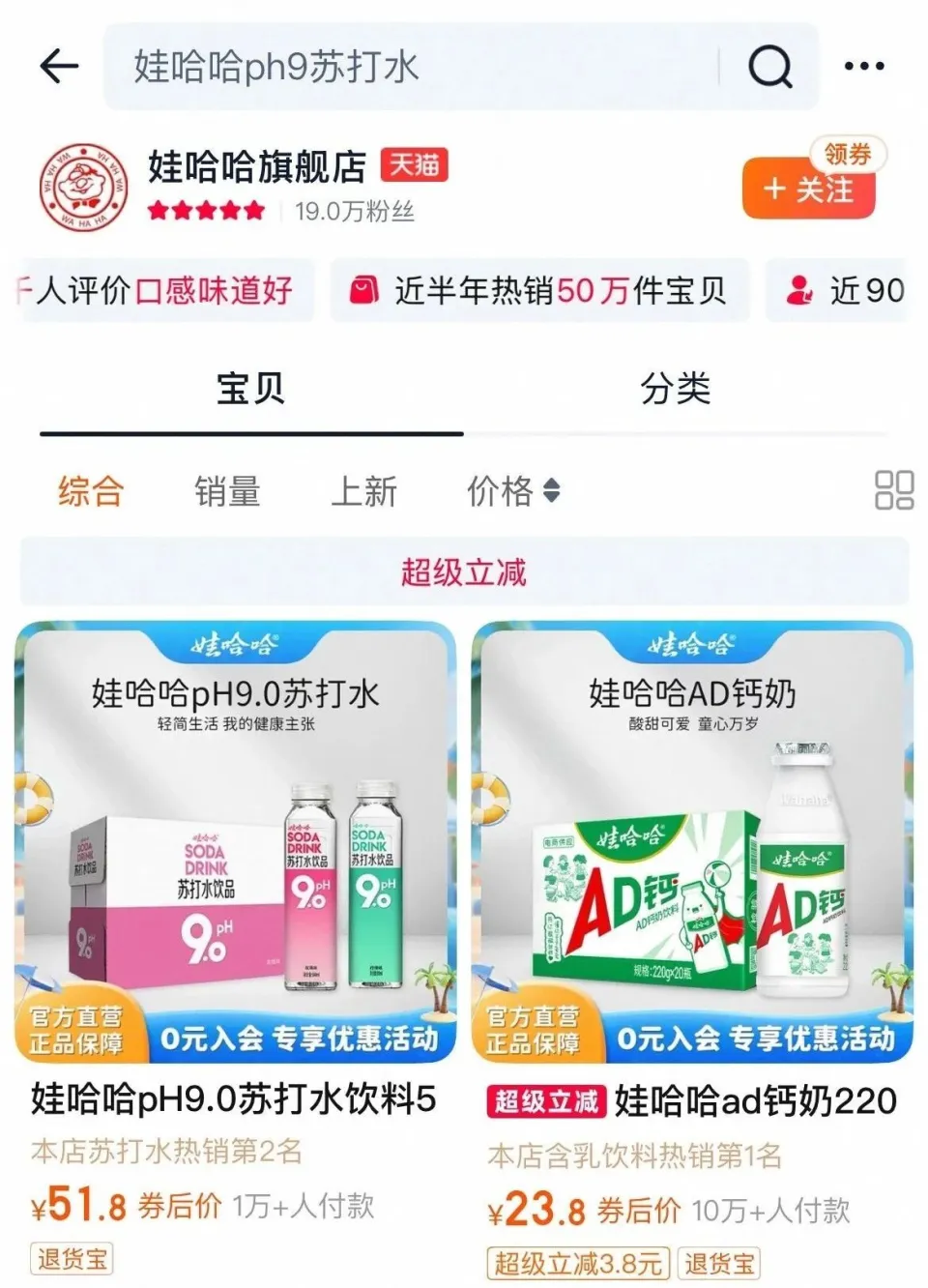Tap the magnifier search icon
Image resolution: width=928 pixels, height=1288 pixels.
769,67
